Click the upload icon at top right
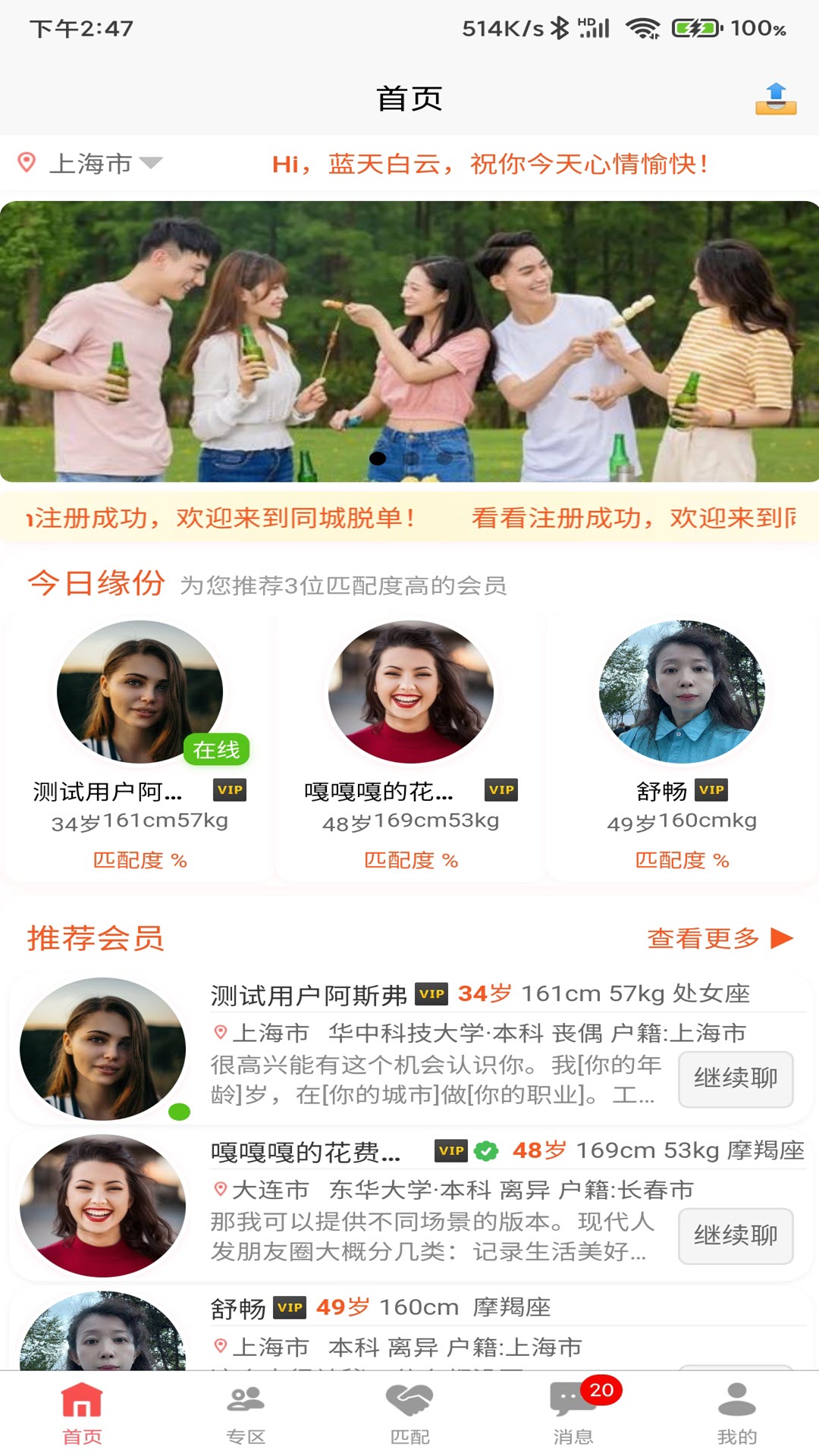The image size is (819, 1456). click(773, 99)
